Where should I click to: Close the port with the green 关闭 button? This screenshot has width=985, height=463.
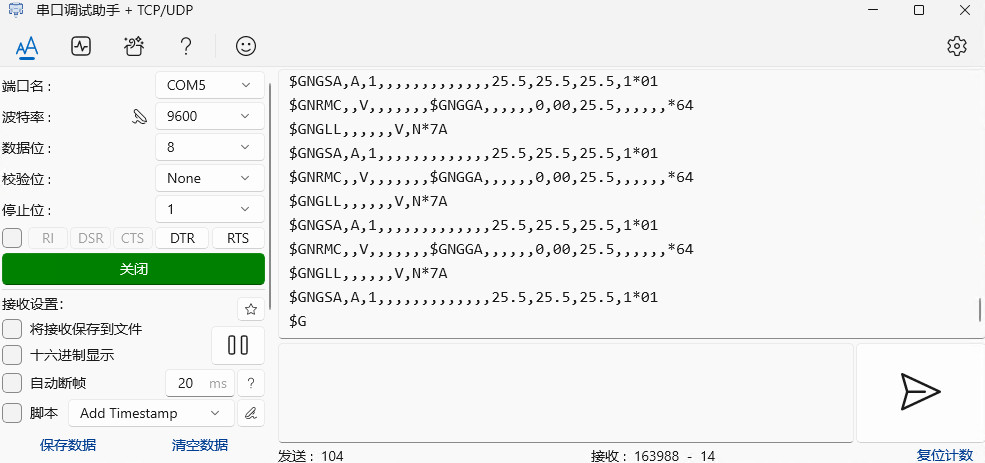coord(133,269)
